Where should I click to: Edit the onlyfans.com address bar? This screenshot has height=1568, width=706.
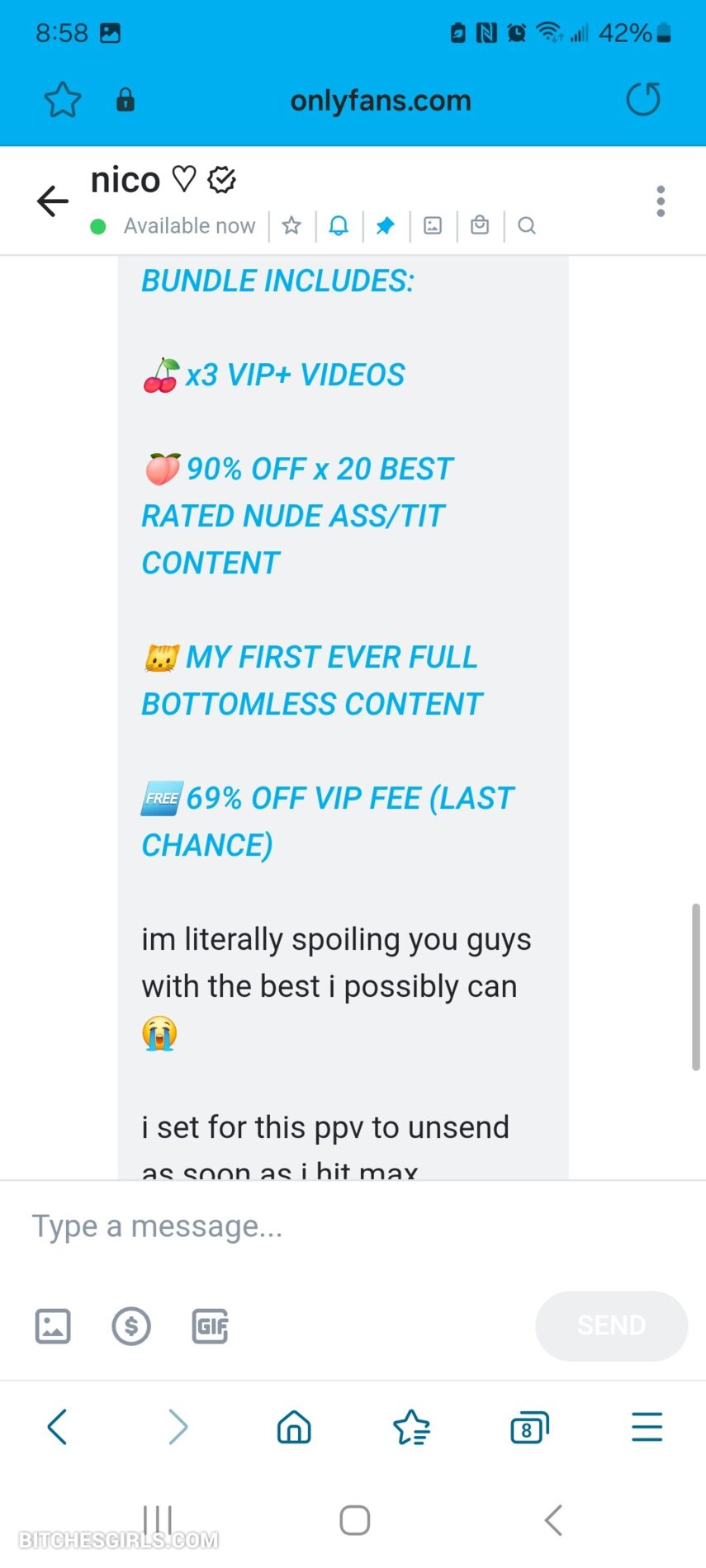380,101
